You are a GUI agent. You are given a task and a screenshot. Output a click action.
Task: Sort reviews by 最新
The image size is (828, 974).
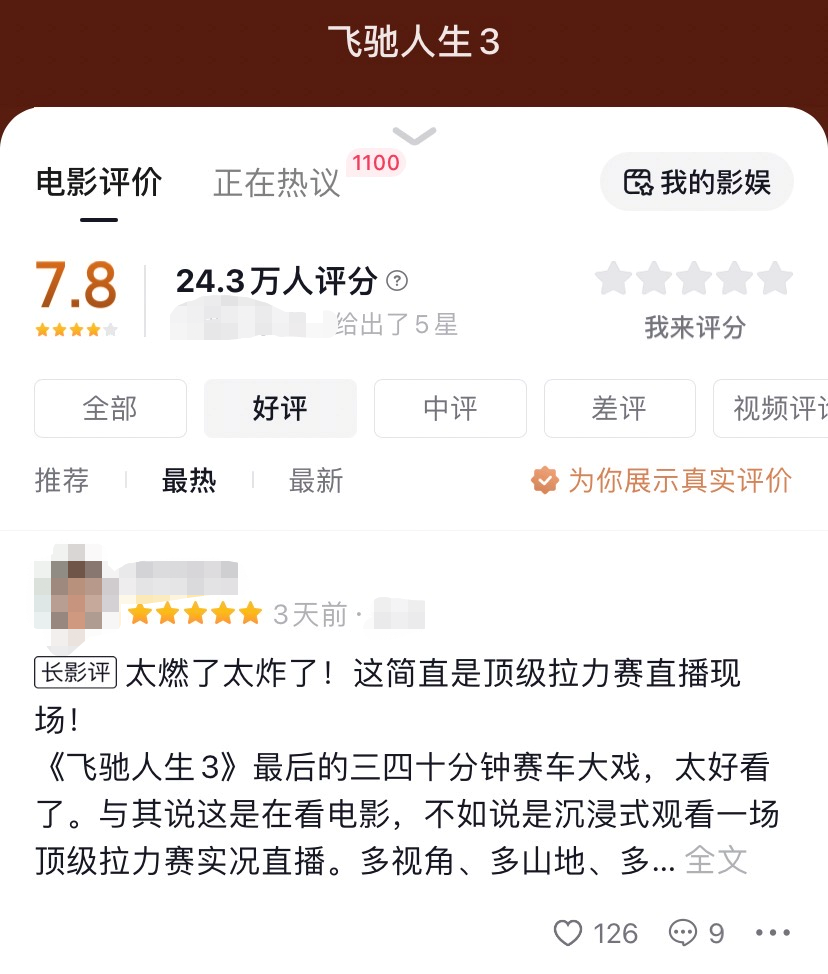(316, 481)
